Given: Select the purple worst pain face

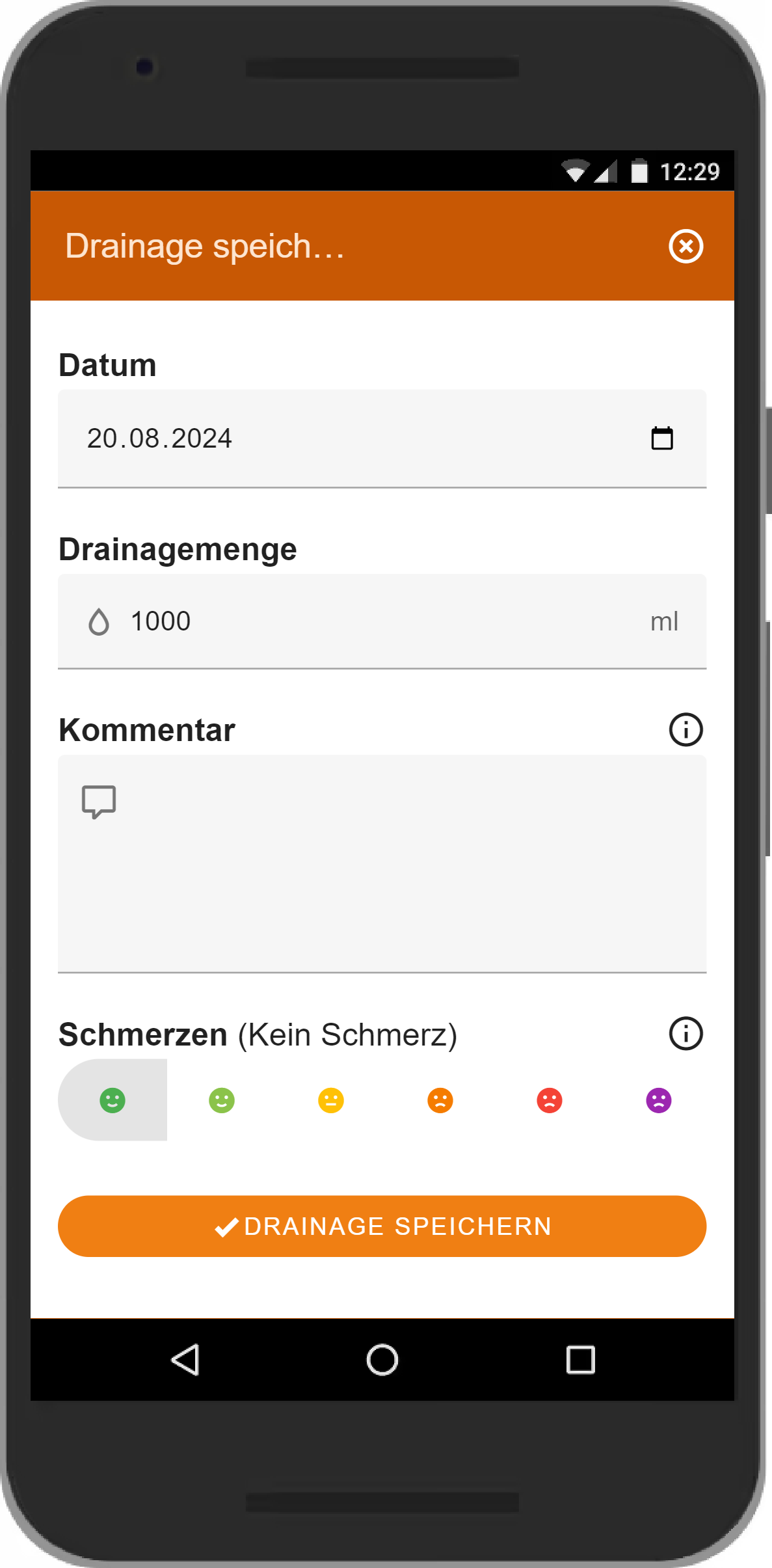Looking at the screenshot, I should point(659,1100).
